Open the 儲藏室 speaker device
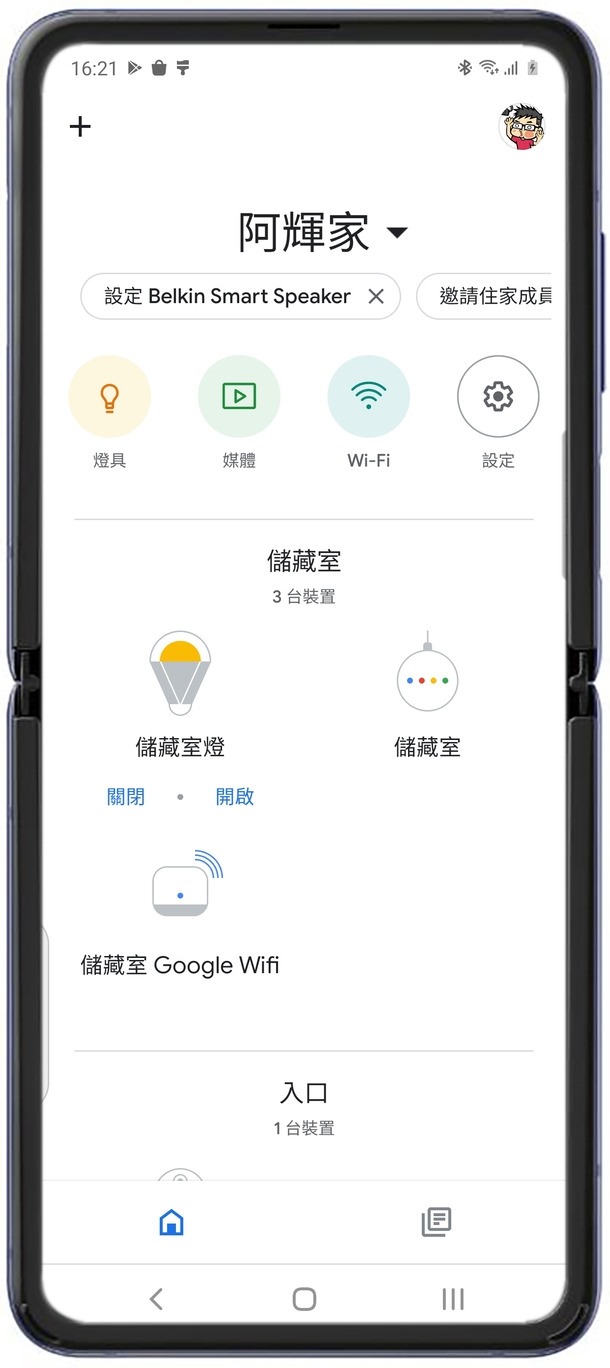The height and width of the screenshot is (1368, 610). (x=427, y=679)
